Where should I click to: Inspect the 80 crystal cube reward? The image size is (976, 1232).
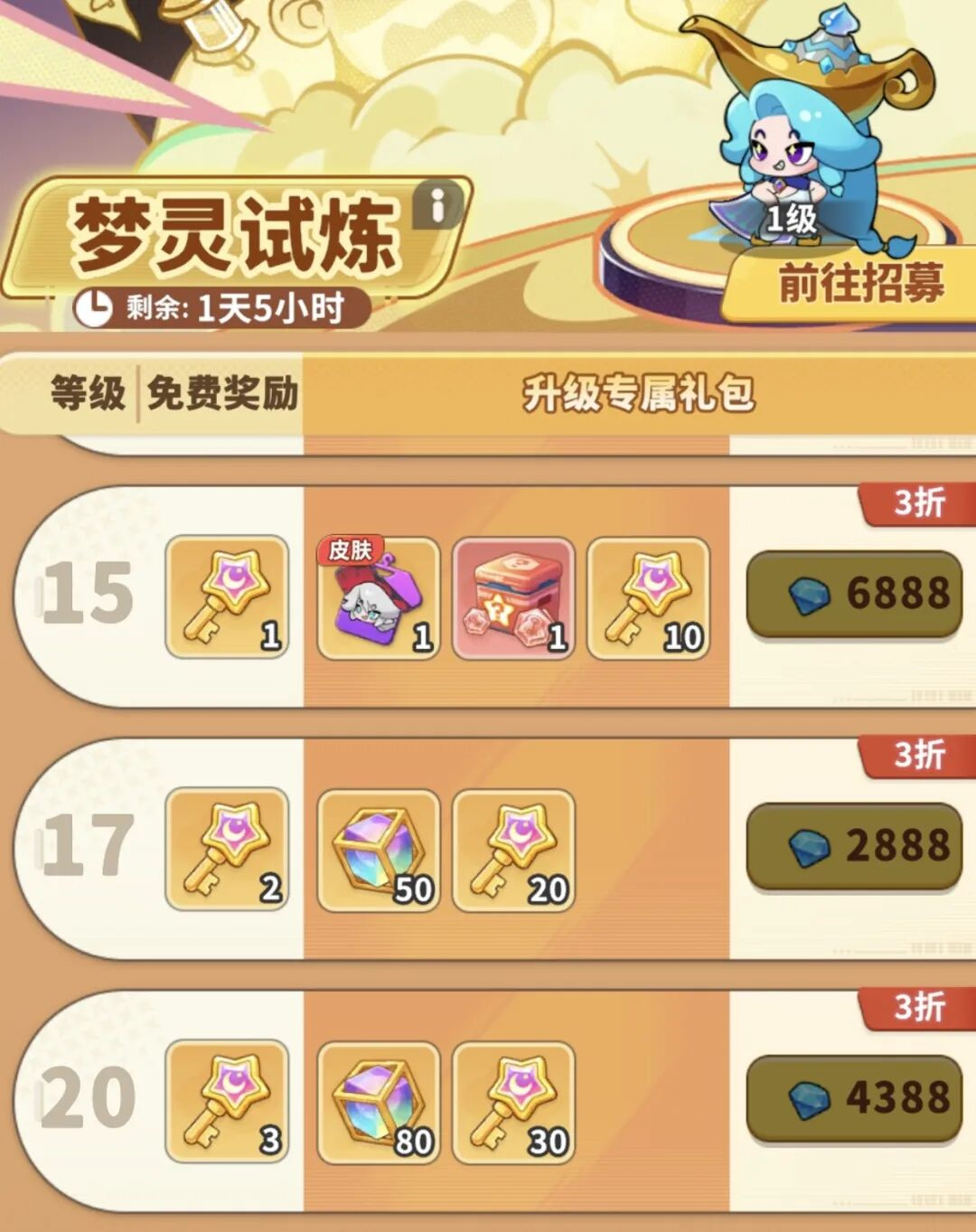tap(378, 1102)
